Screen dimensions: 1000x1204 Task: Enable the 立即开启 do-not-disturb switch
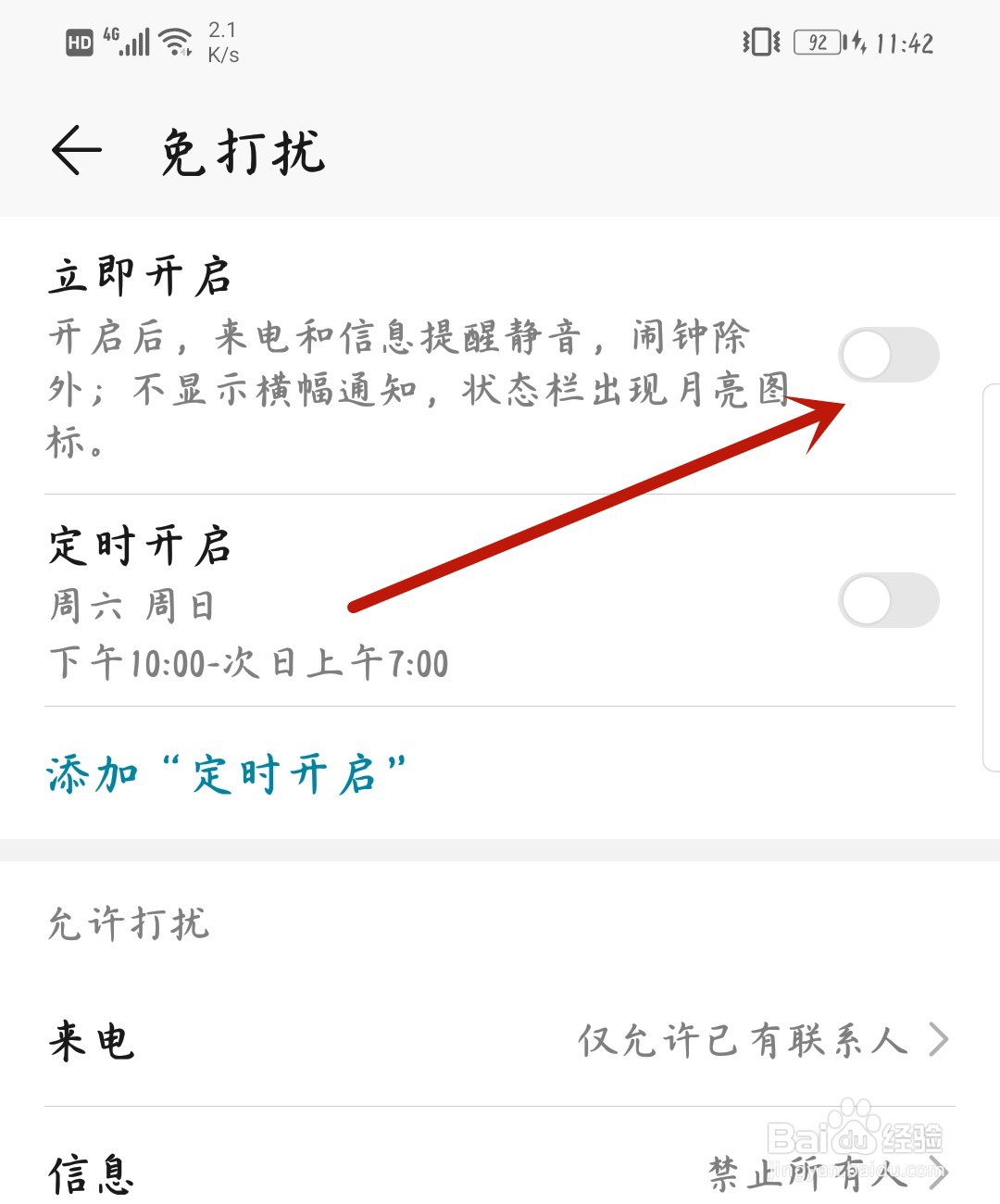[x=891, y=355]
